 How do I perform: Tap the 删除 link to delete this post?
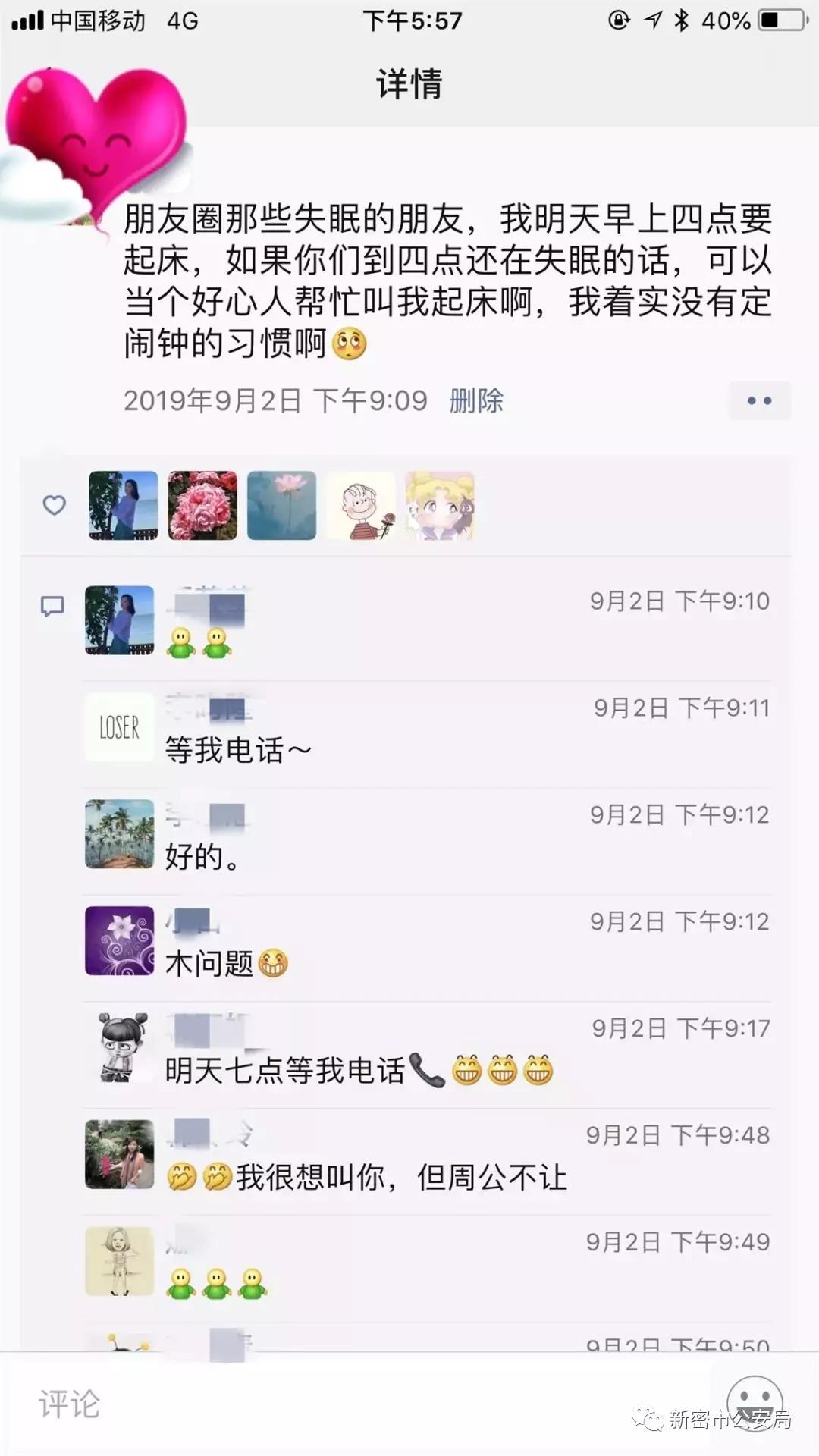(476, 400)
